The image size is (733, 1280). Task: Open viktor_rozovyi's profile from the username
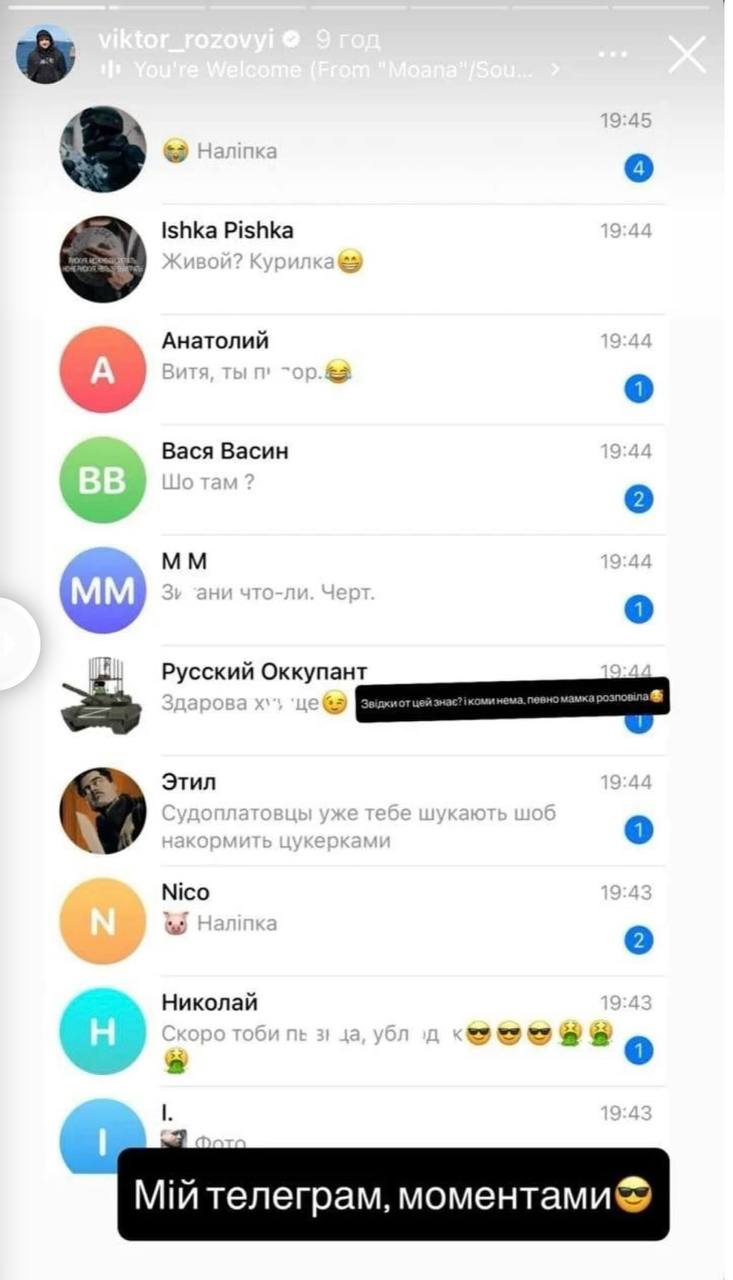(188, 41)
